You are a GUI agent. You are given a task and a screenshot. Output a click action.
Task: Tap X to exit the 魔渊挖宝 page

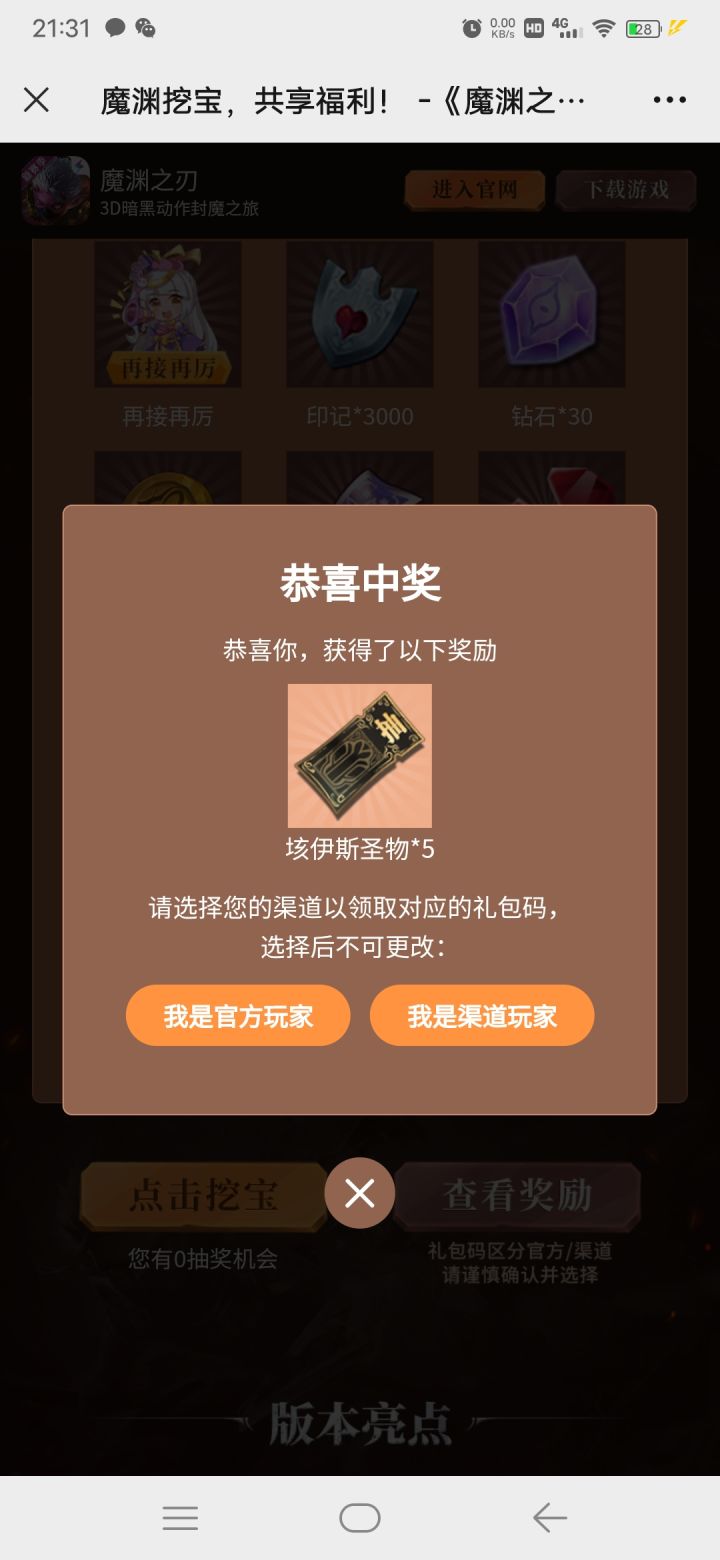[37, 100]
